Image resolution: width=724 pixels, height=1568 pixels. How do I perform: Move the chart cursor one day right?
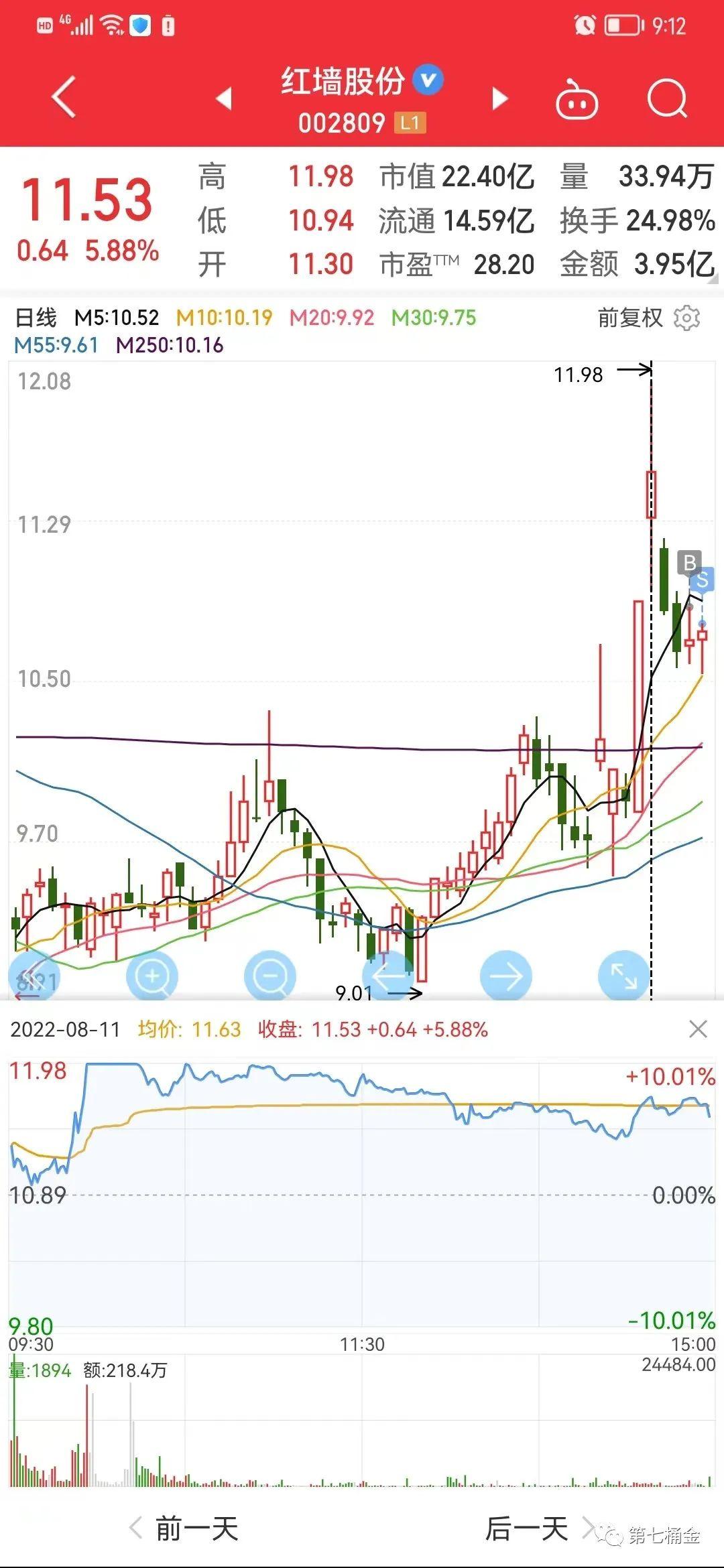click(506, 976)
